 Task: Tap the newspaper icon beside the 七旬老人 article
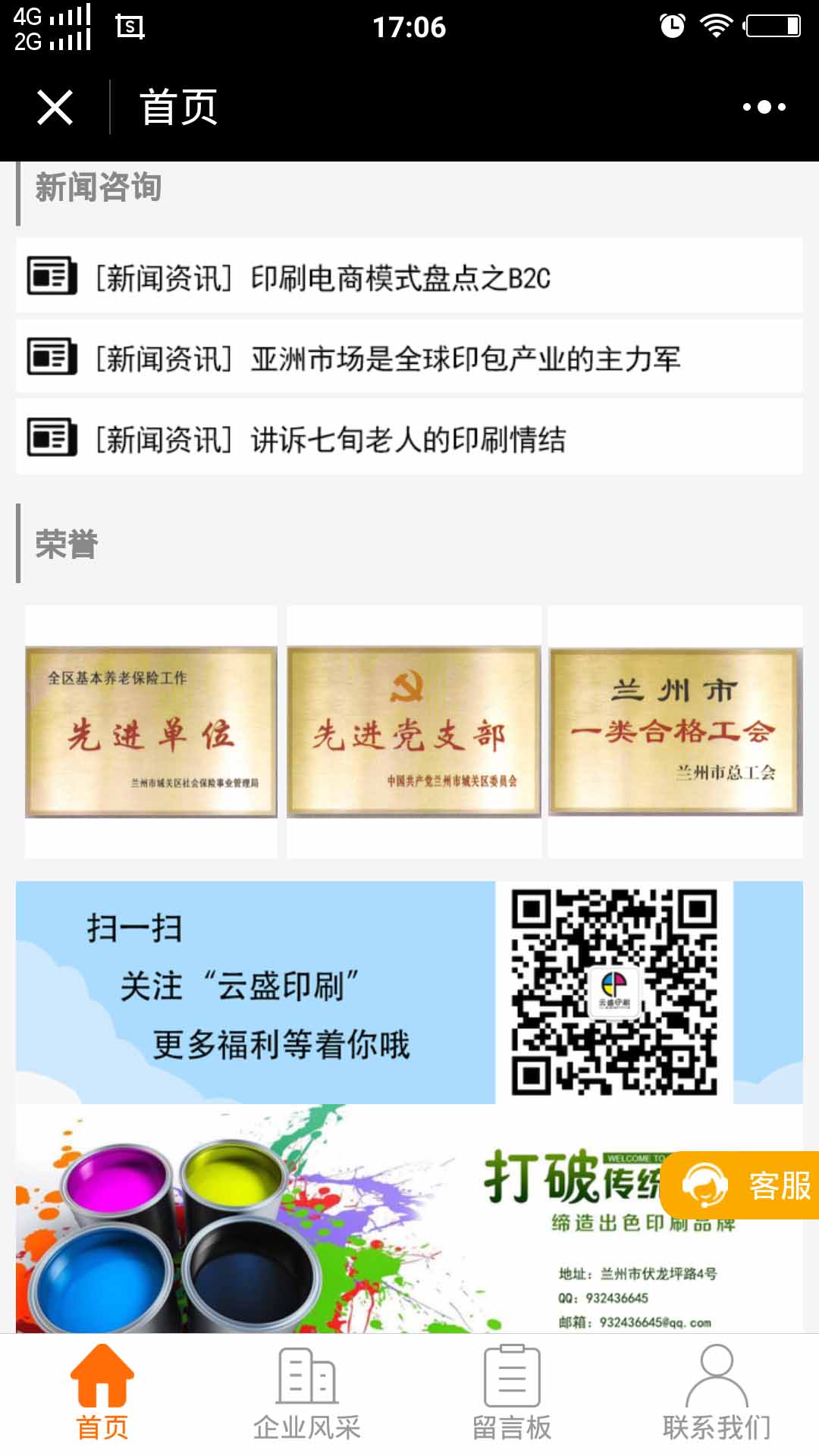point(50,437)
